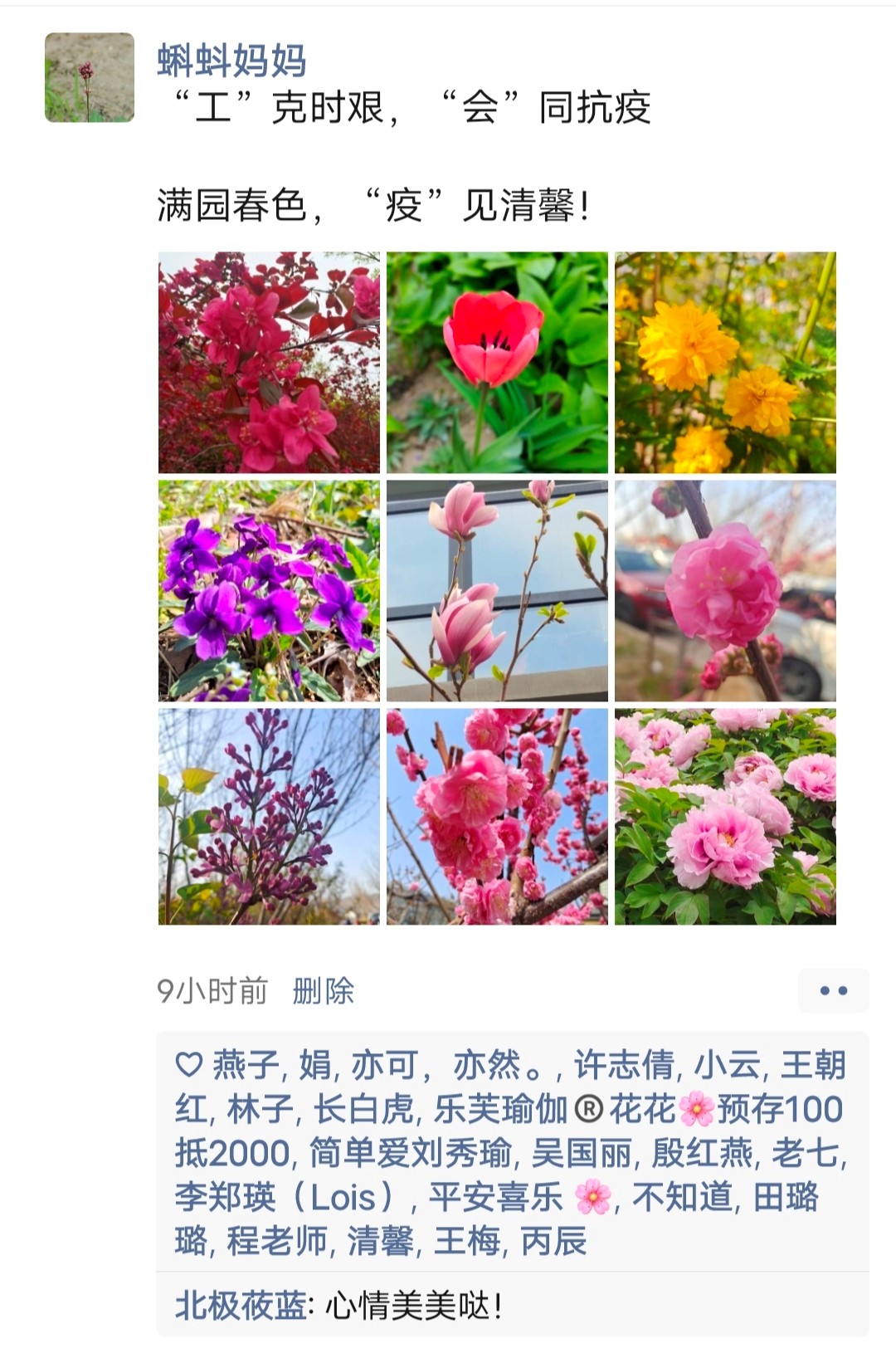
Task: Reply to the comment 心情美美哒
Action: tap(413, 1306)
